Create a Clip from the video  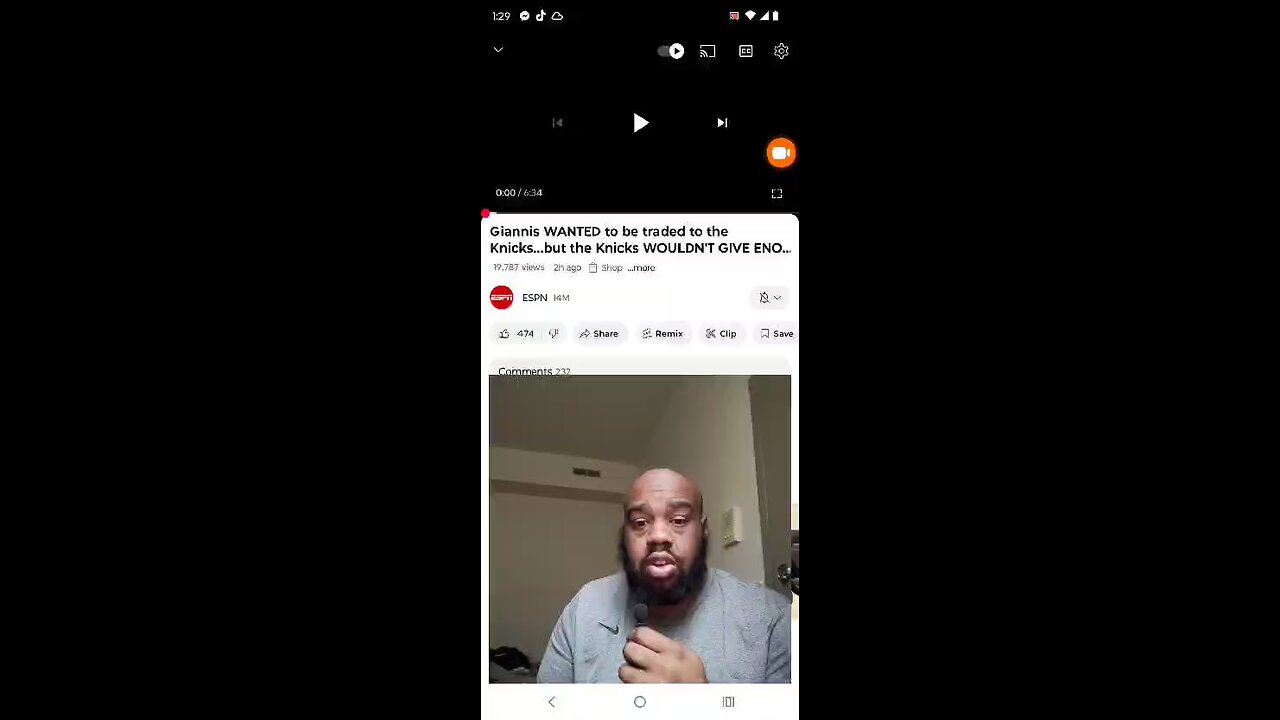[x=720, y=334]
